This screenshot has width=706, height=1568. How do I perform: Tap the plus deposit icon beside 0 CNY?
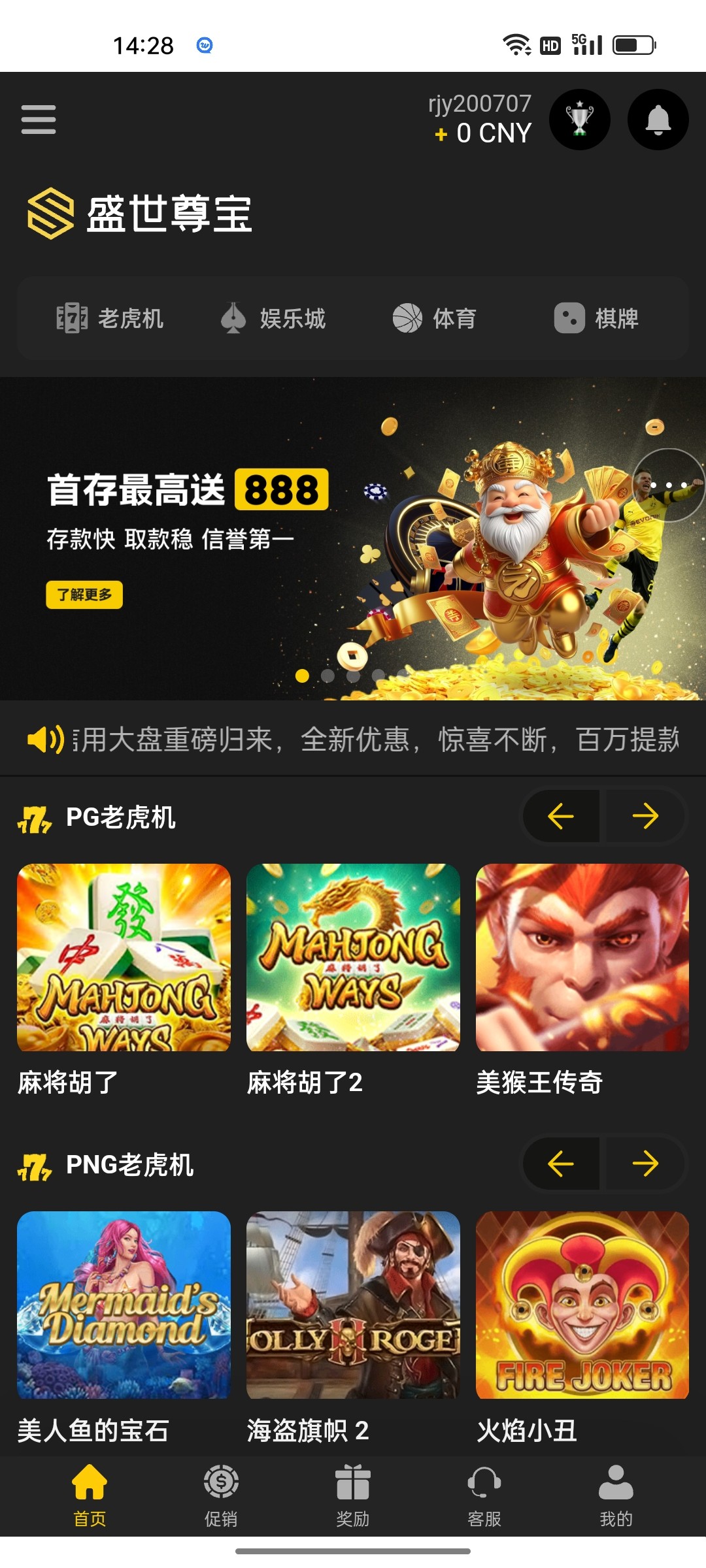tap(441, 135)
